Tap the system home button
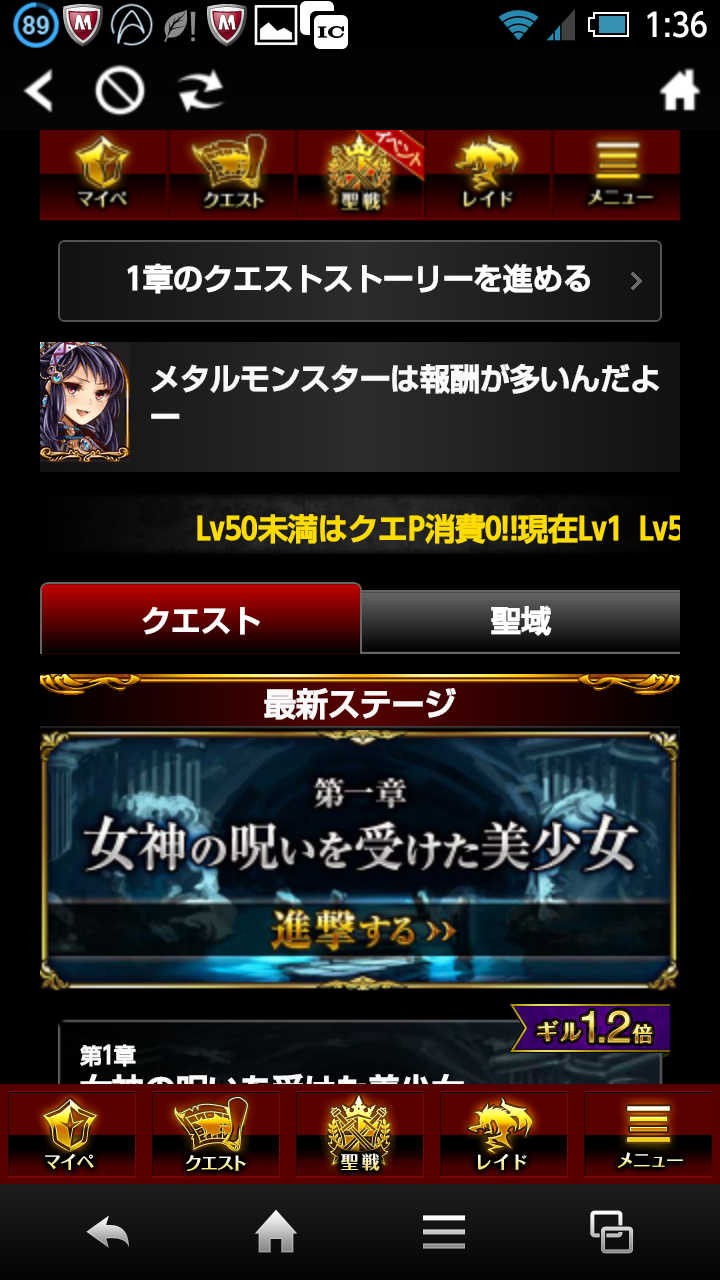720x1280 pixels. tap(276, 1232)
